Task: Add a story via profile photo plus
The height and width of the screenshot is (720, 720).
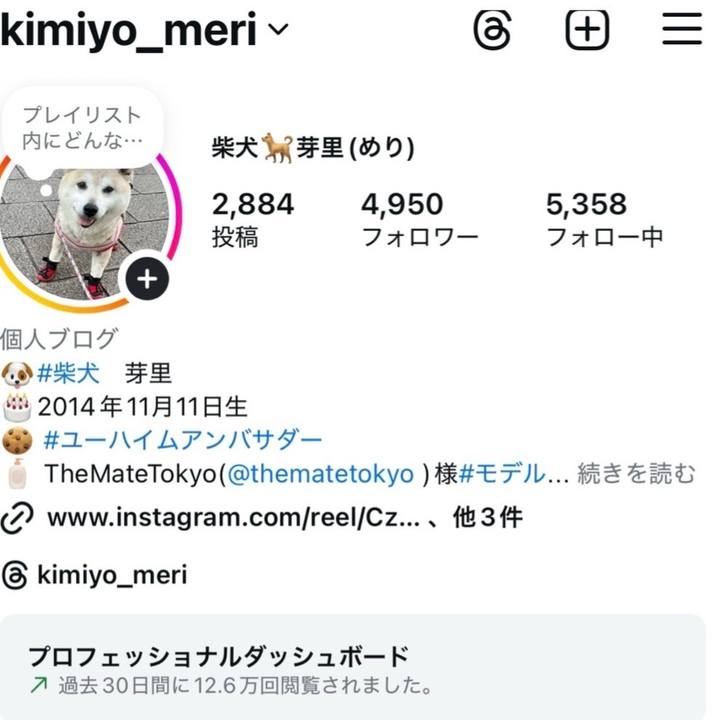Action: tap(147, 279)
